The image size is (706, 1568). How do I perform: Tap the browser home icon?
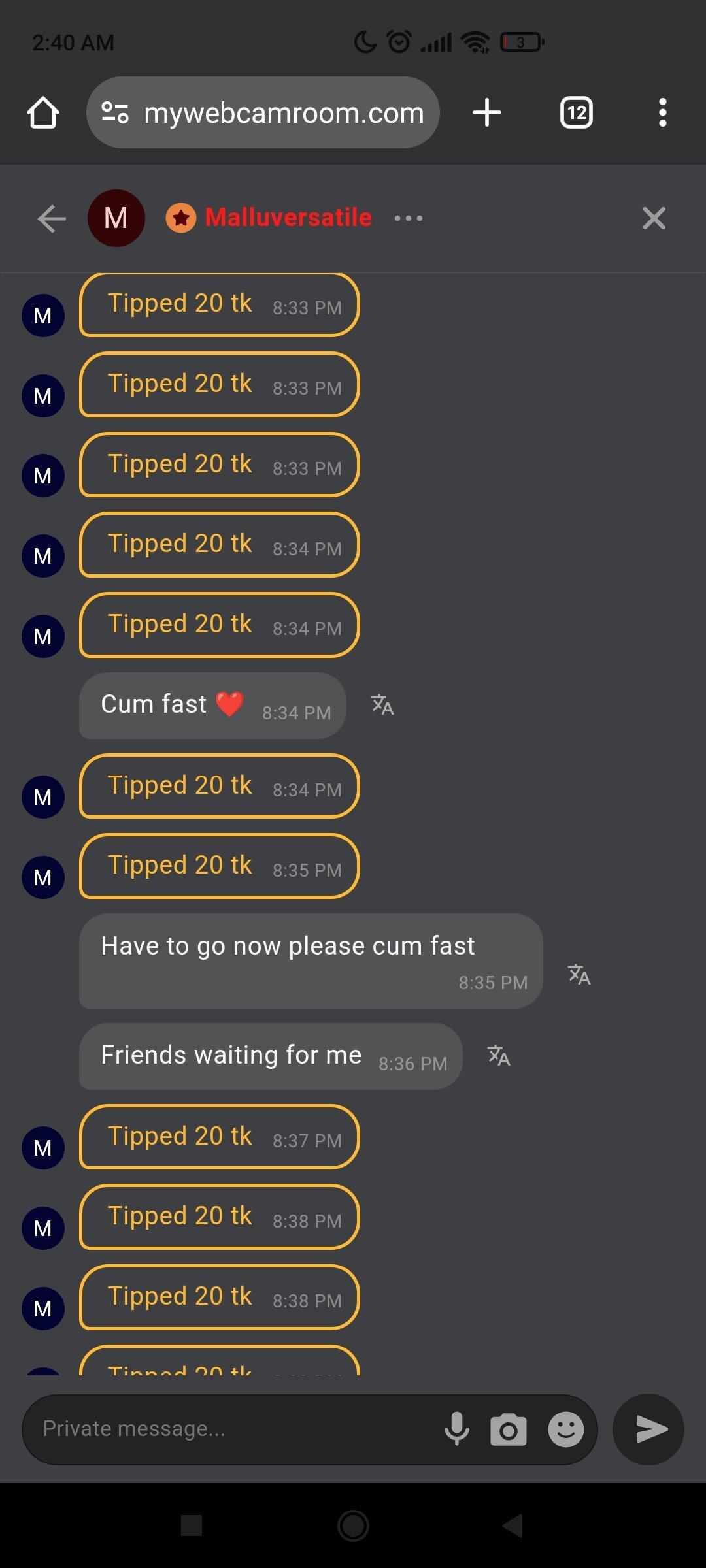coord(43,112)
